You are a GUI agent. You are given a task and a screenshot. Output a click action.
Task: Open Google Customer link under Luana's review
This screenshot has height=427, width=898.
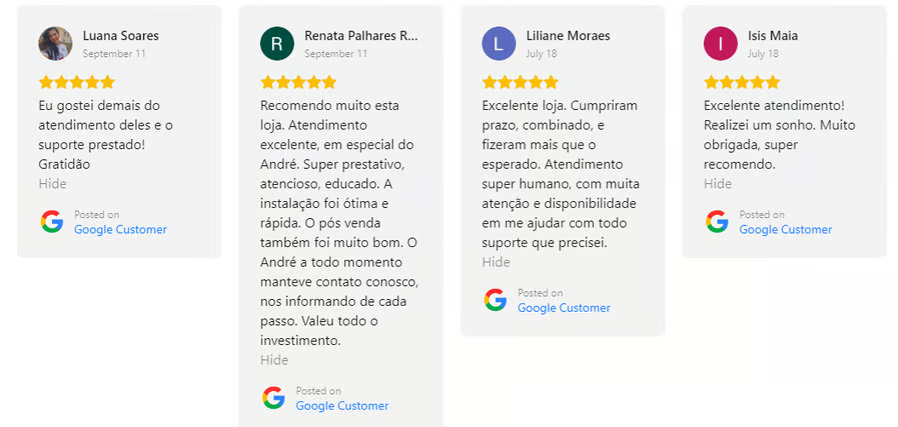point(120,229)
